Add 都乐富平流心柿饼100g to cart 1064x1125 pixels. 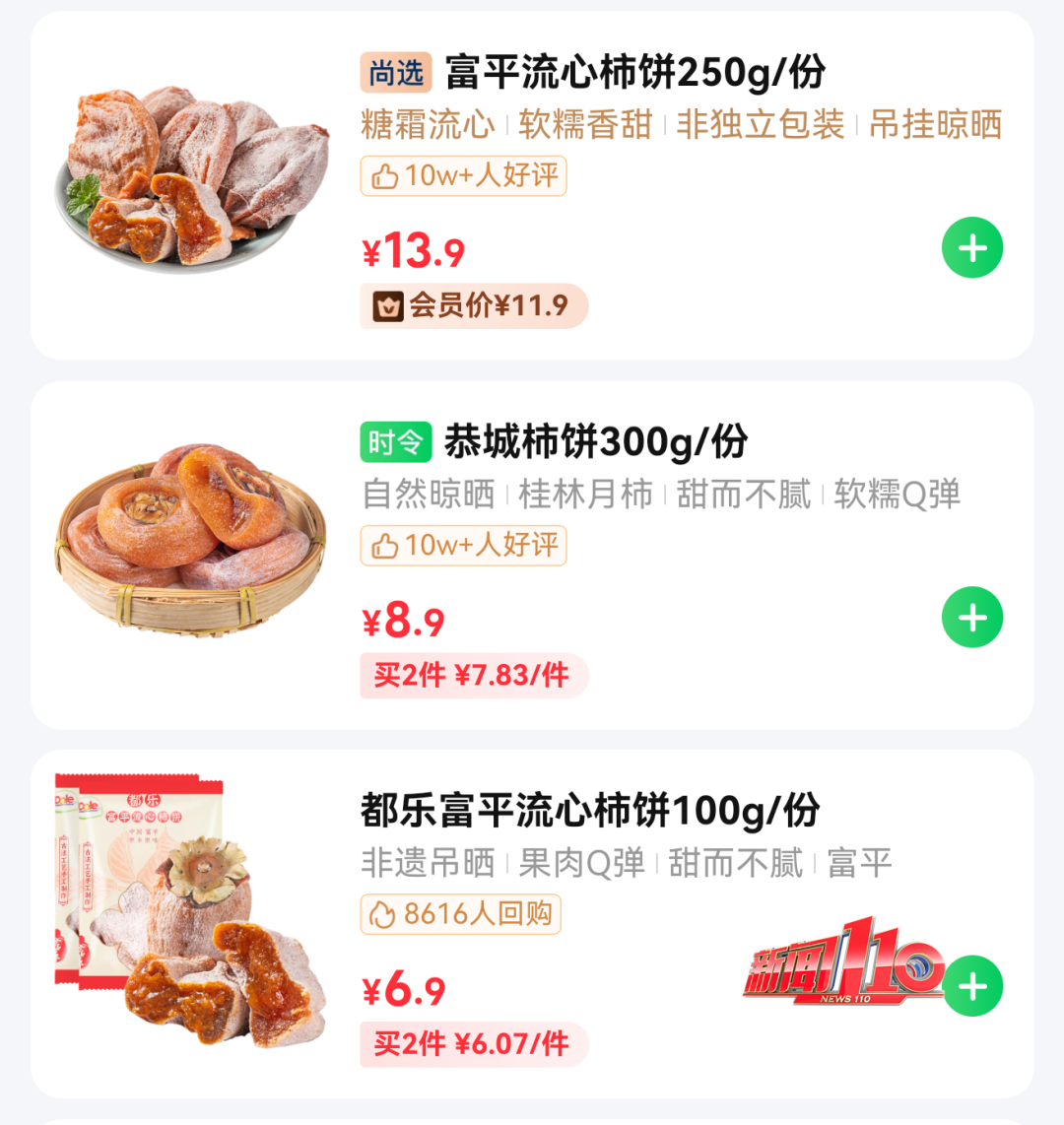pyautogui.click(x=973, y=986)
